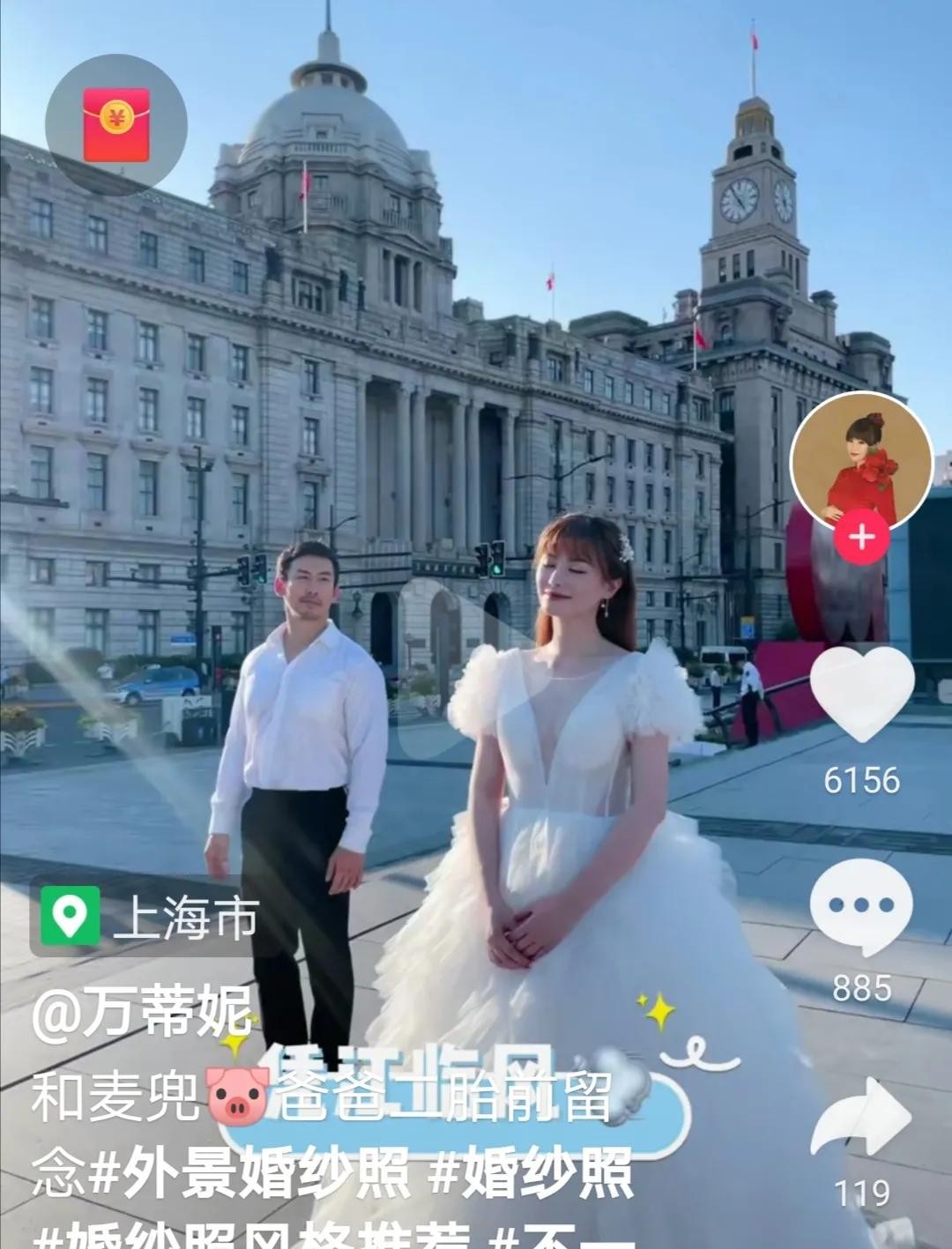Follow the creator with the plus button
Image resolution: width=952 pixels, height=1249 pixels.
pos(861,536)
